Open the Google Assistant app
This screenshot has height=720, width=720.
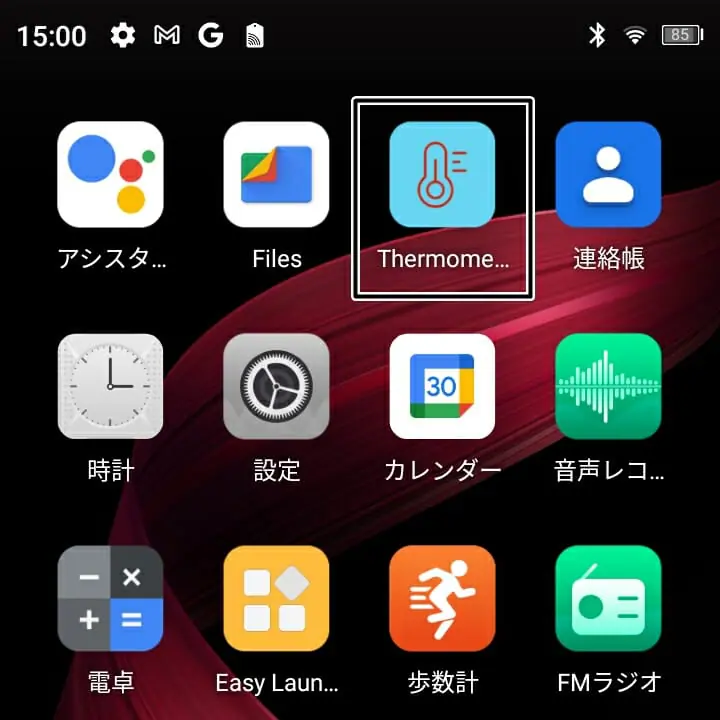click(110, 175)
